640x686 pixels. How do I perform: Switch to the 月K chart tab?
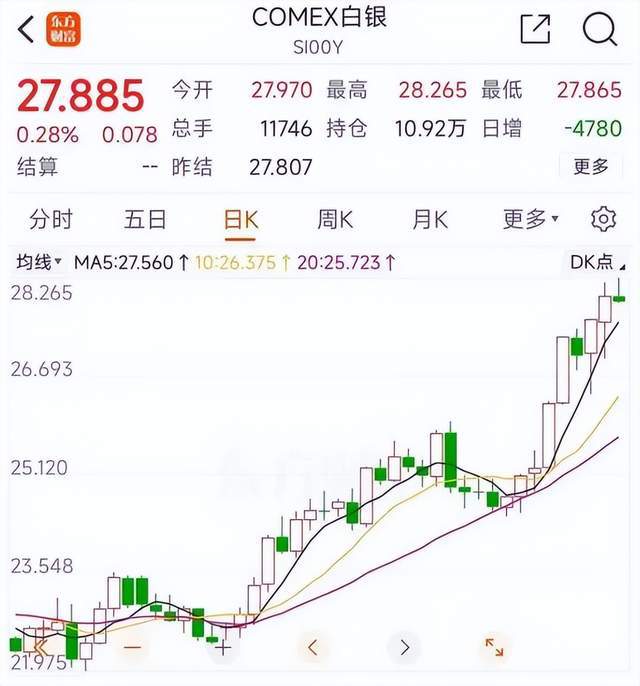430,219
